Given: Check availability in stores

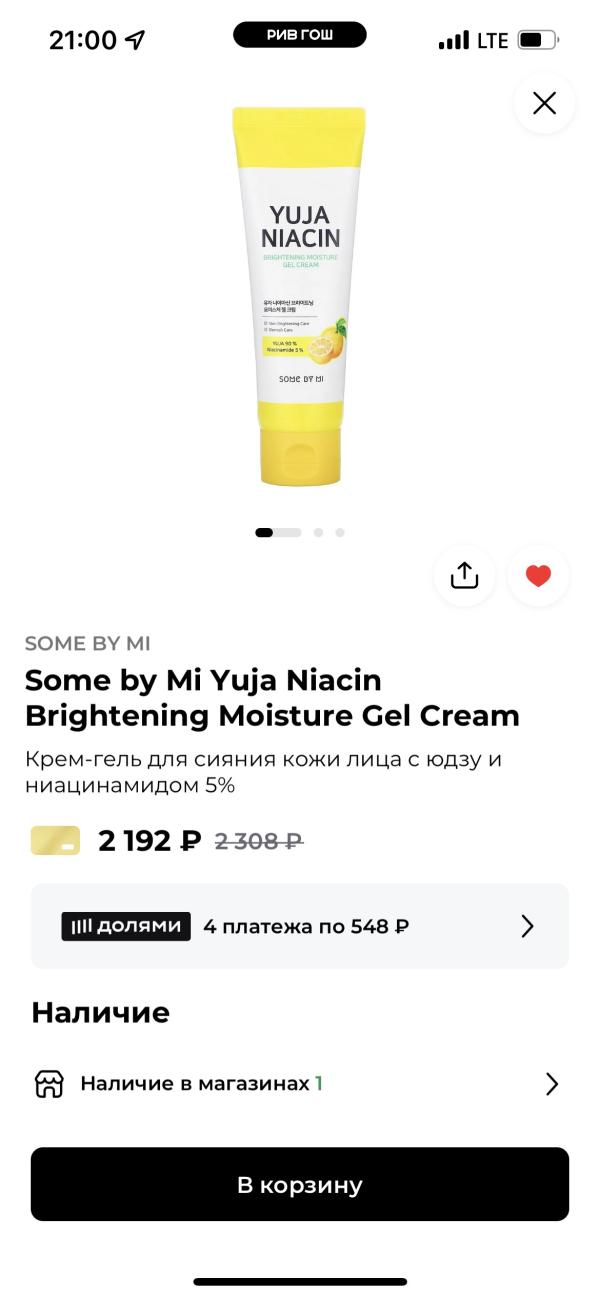Looking at the screenshot, I should [x=299, y=1084].
